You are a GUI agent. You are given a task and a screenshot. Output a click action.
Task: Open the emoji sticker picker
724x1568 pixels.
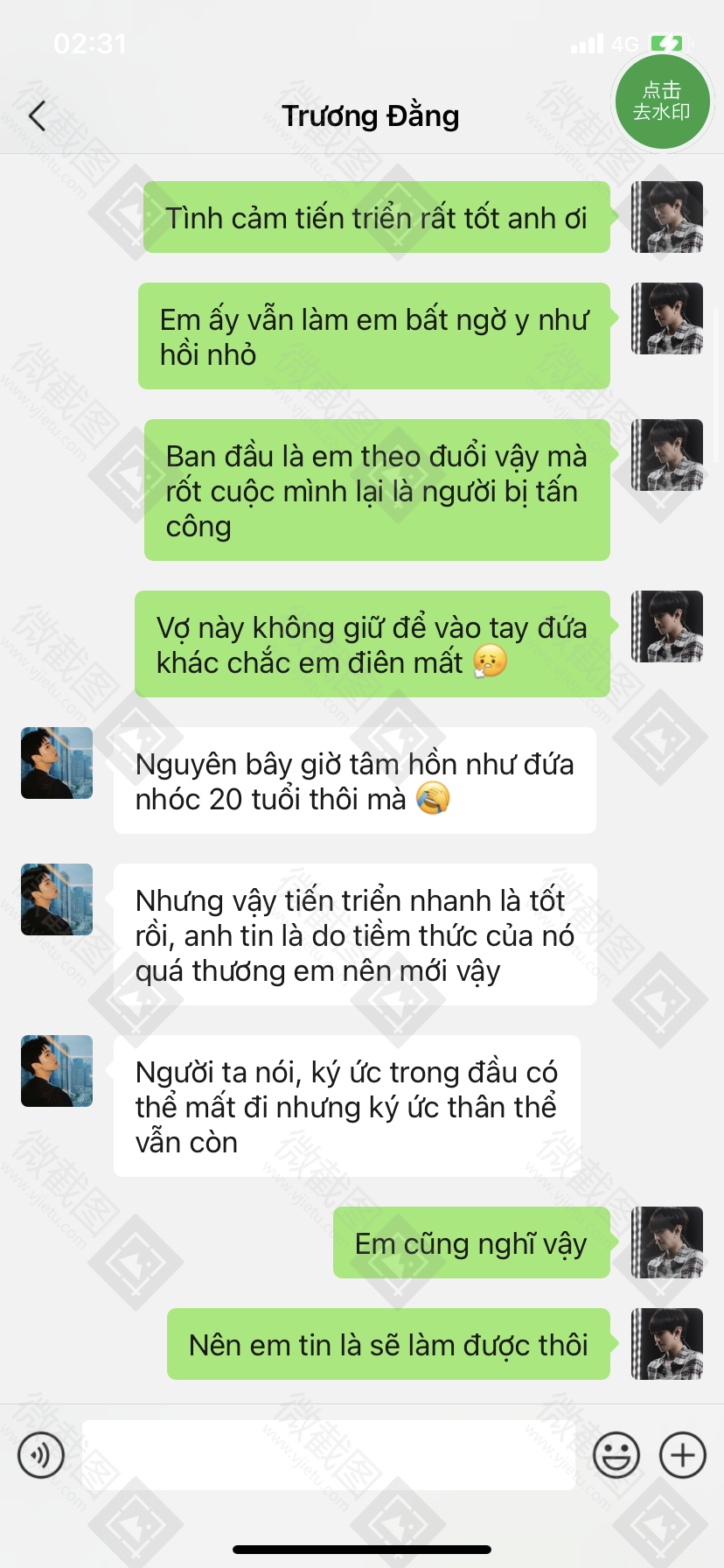coord(616,1455)
